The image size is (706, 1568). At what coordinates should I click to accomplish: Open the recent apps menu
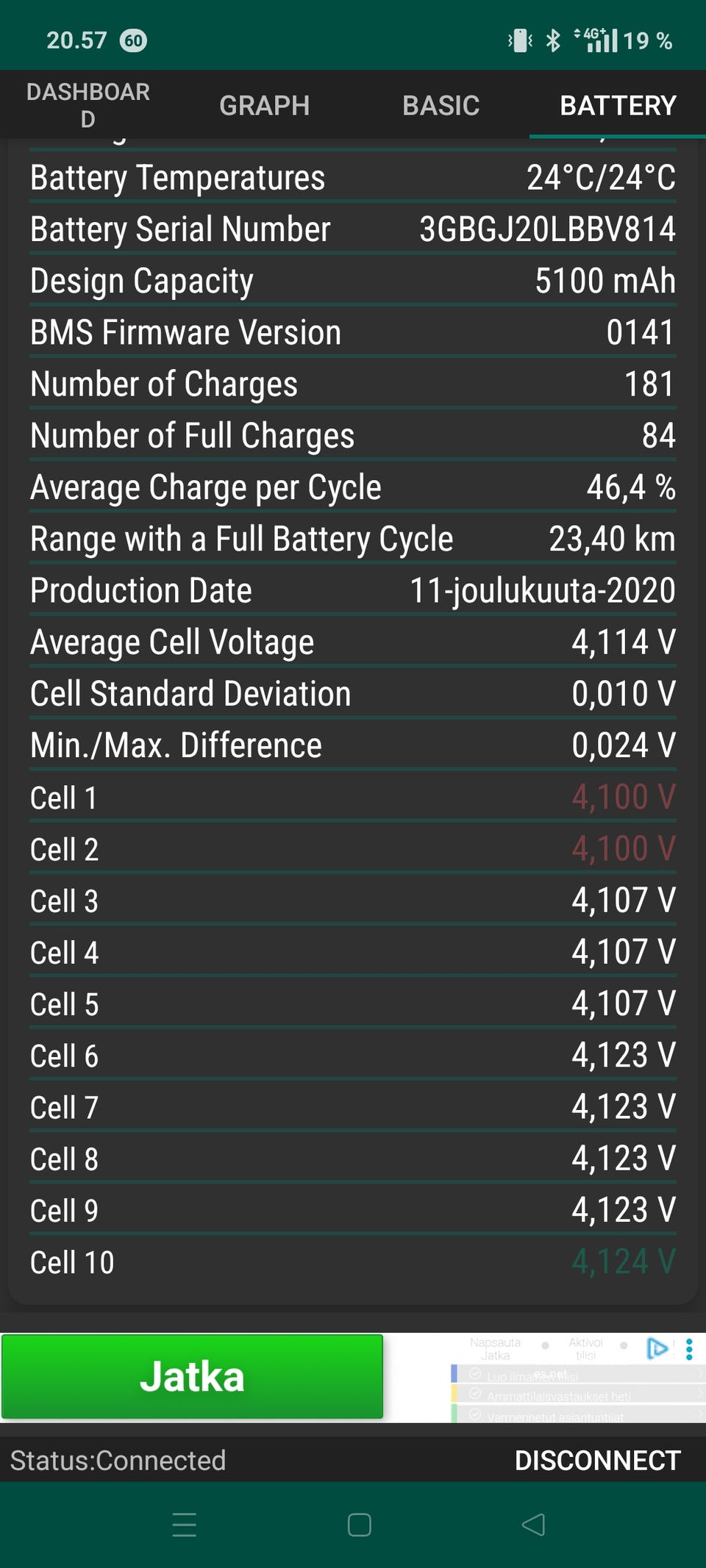point(184,1525)
